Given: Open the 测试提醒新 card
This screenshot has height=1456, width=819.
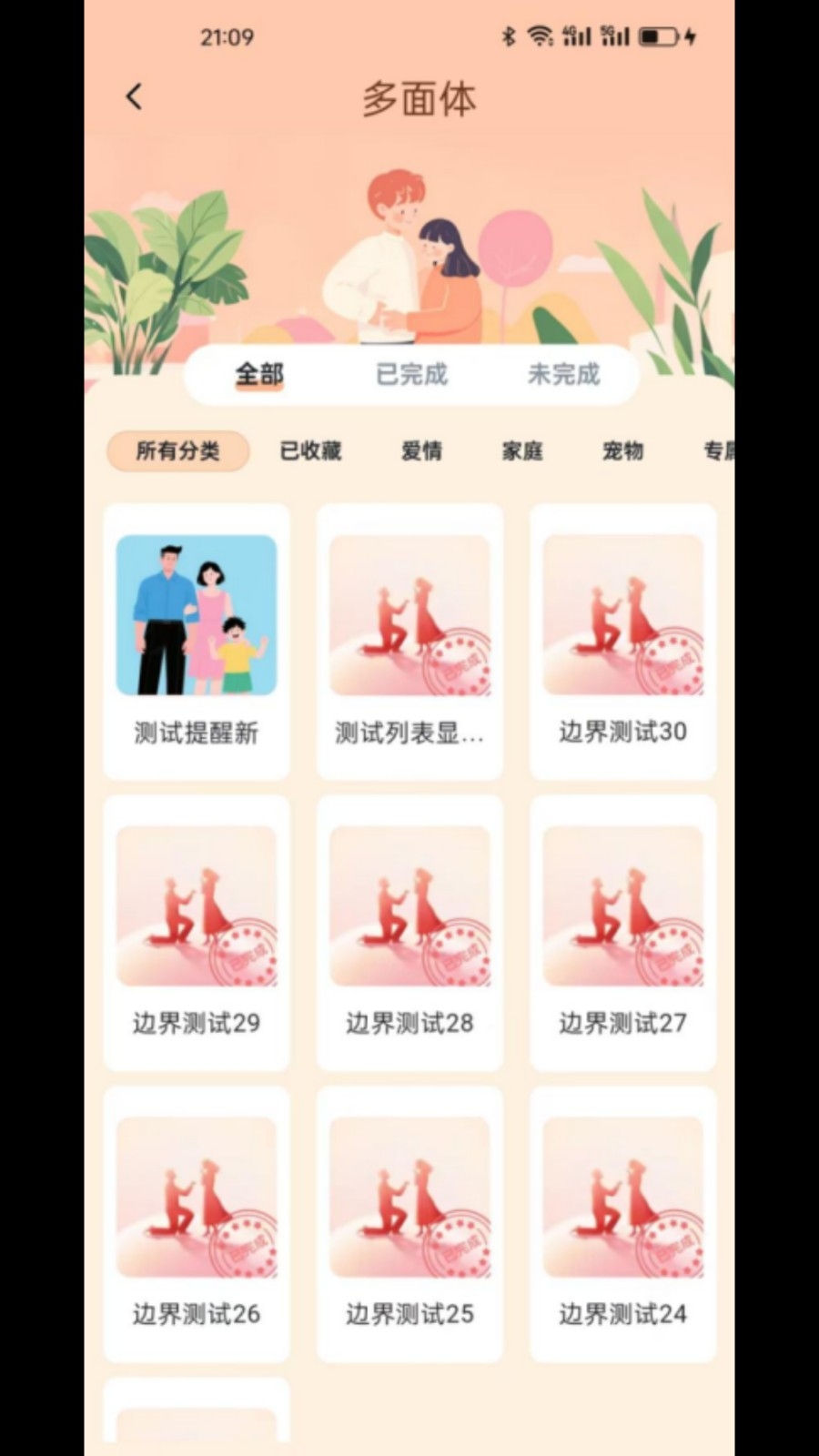Looking at the screenshot, I should (197, 642).
